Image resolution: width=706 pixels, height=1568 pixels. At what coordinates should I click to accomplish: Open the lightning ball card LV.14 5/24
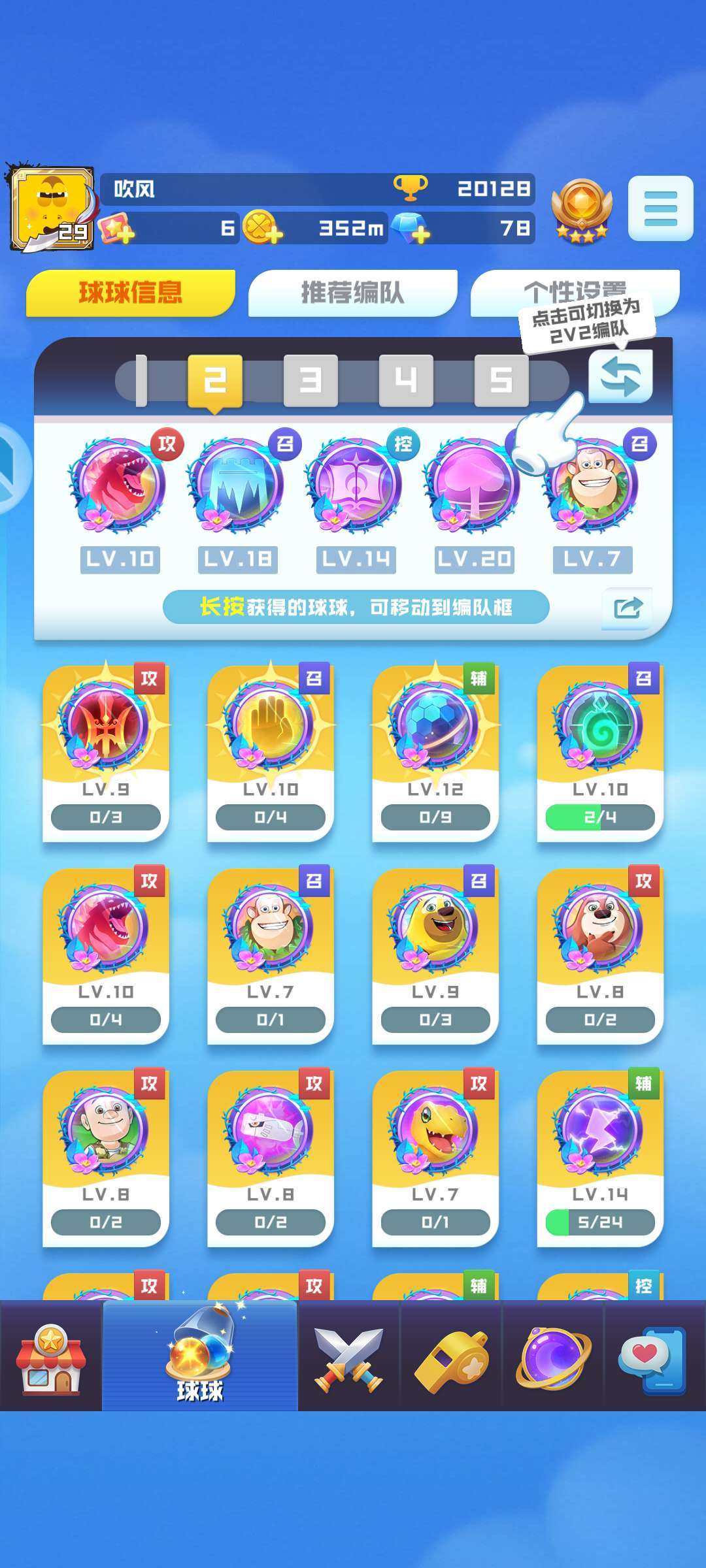(600, 1158)
